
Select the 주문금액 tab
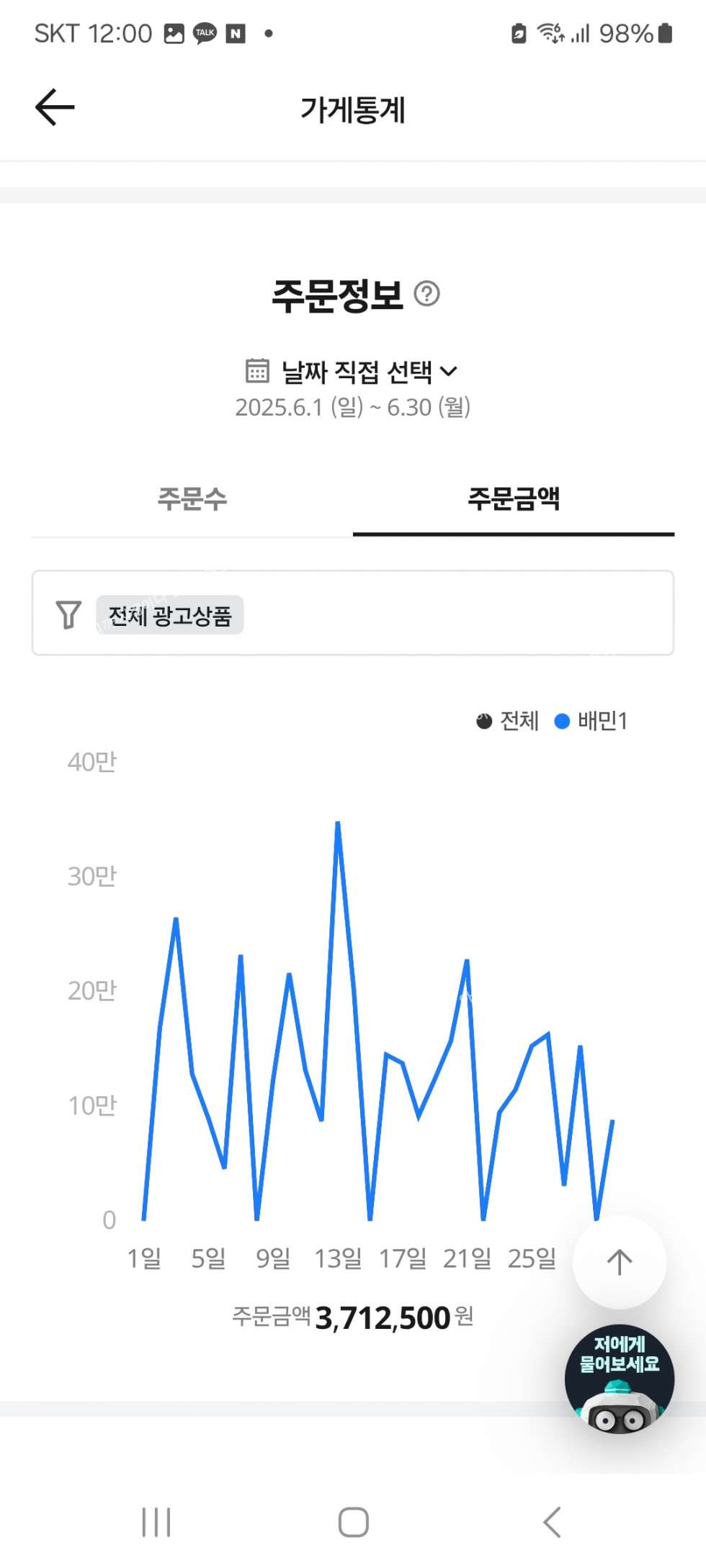(513, 498)
